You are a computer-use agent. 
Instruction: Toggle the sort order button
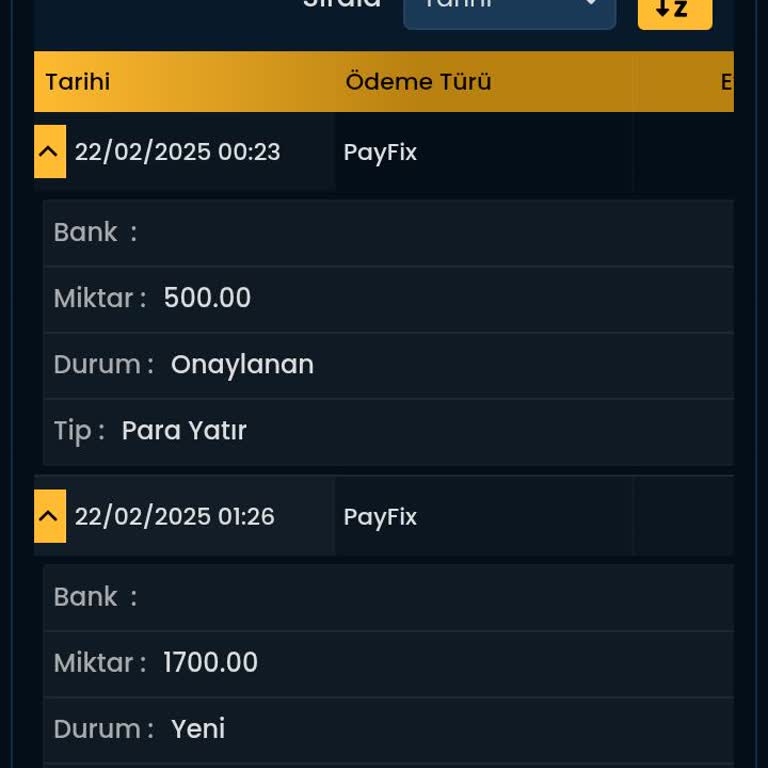coord(674,12)
